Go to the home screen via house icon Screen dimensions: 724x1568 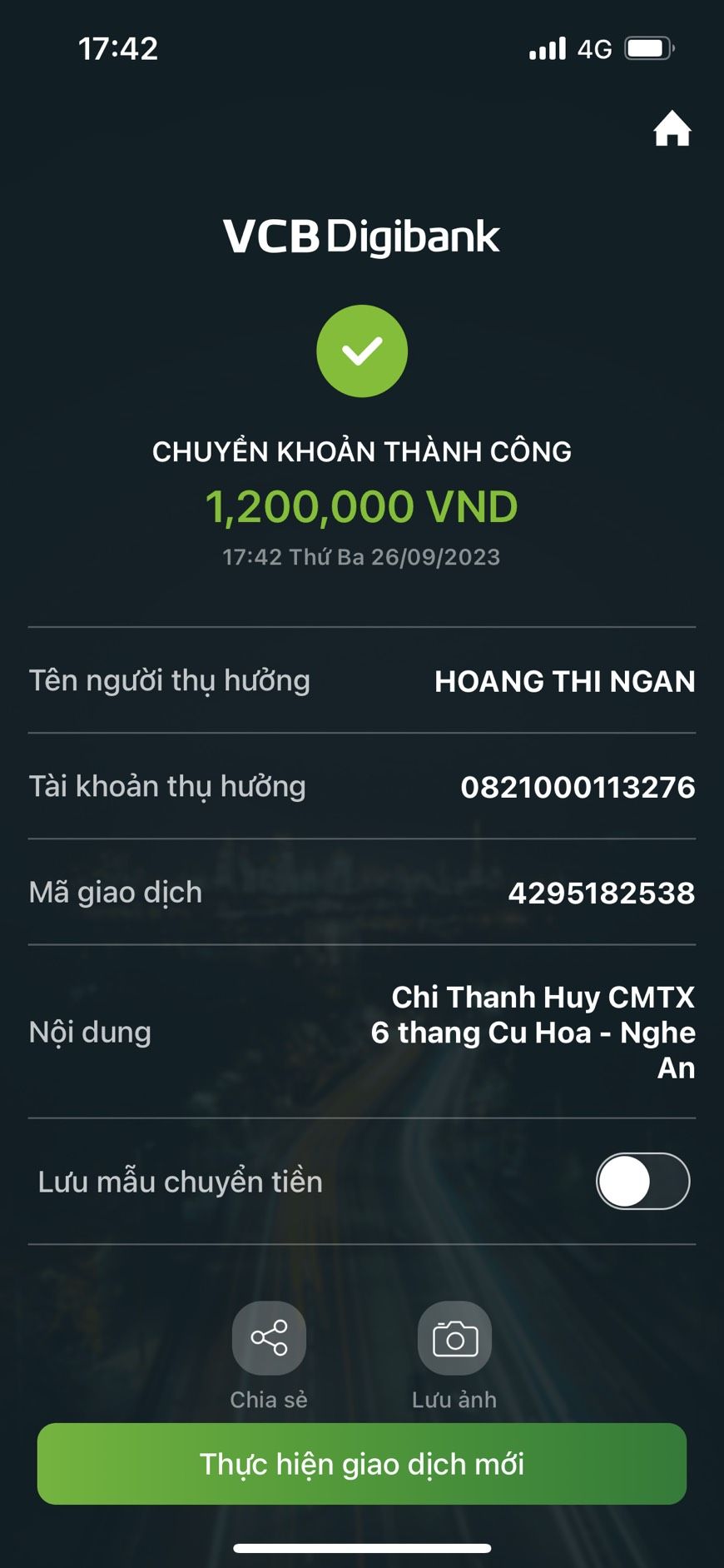672,129
